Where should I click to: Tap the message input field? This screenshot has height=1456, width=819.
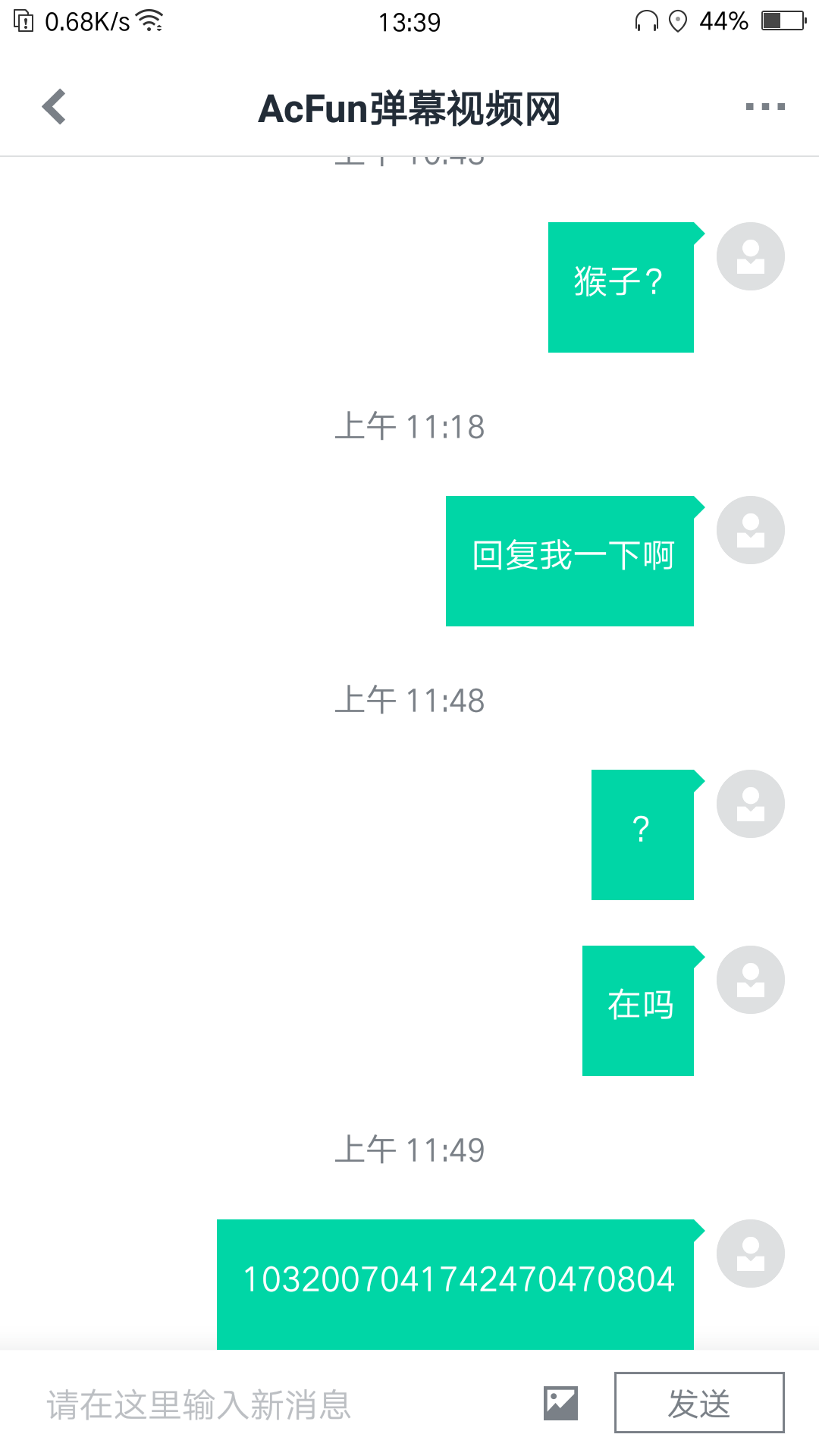281,1404
